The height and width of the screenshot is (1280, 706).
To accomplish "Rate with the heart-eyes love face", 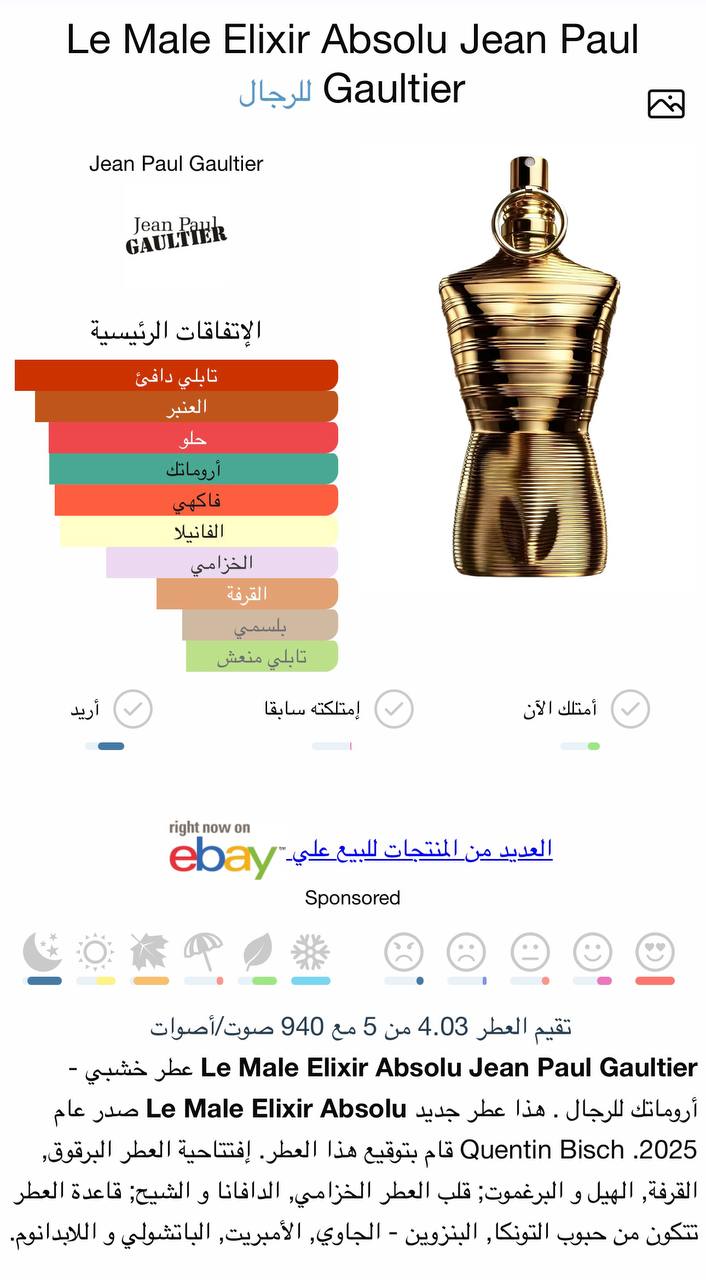I will (655, 953).
